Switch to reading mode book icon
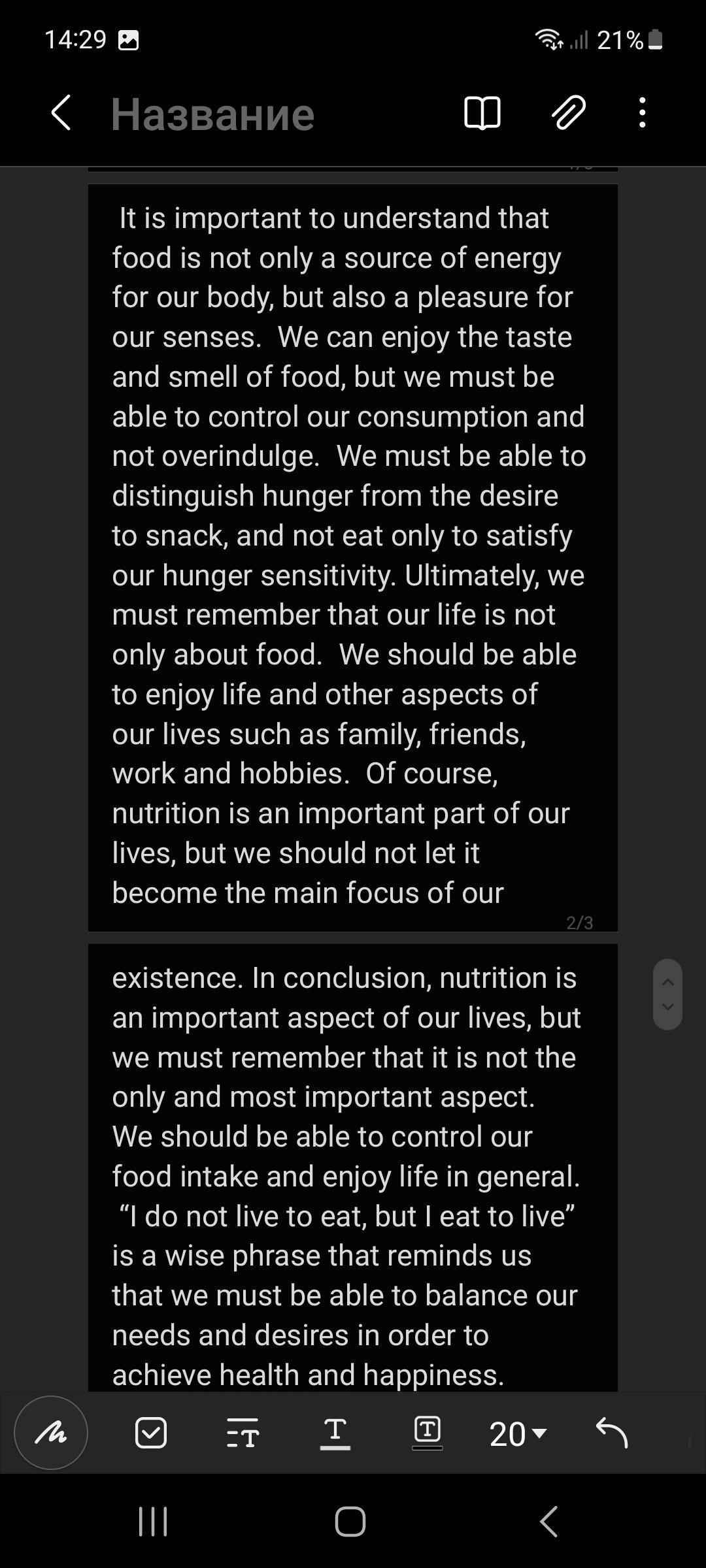 click(482, 113)
